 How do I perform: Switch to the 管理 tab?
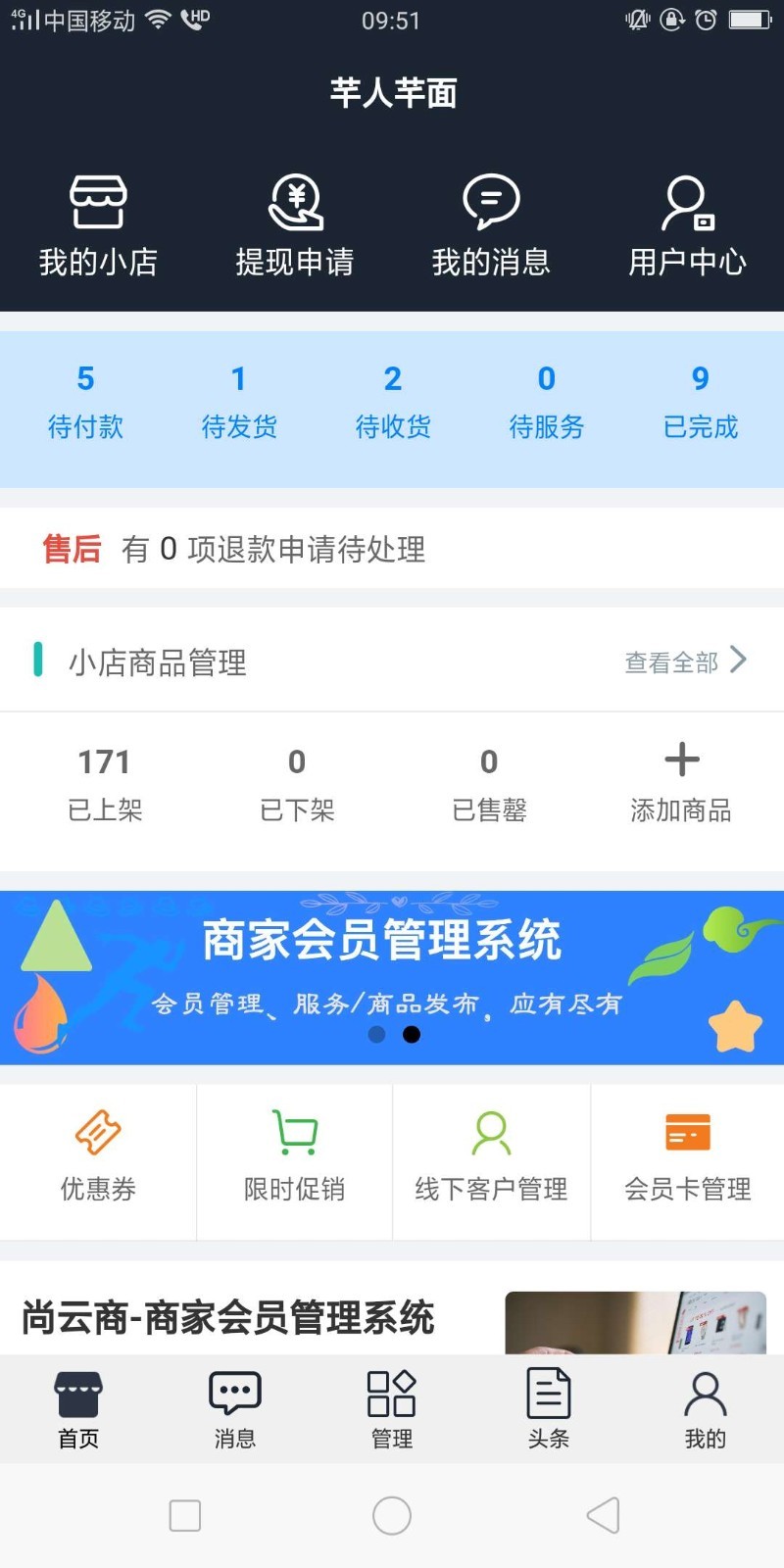pyautogui.click(x=392, y=1409)
